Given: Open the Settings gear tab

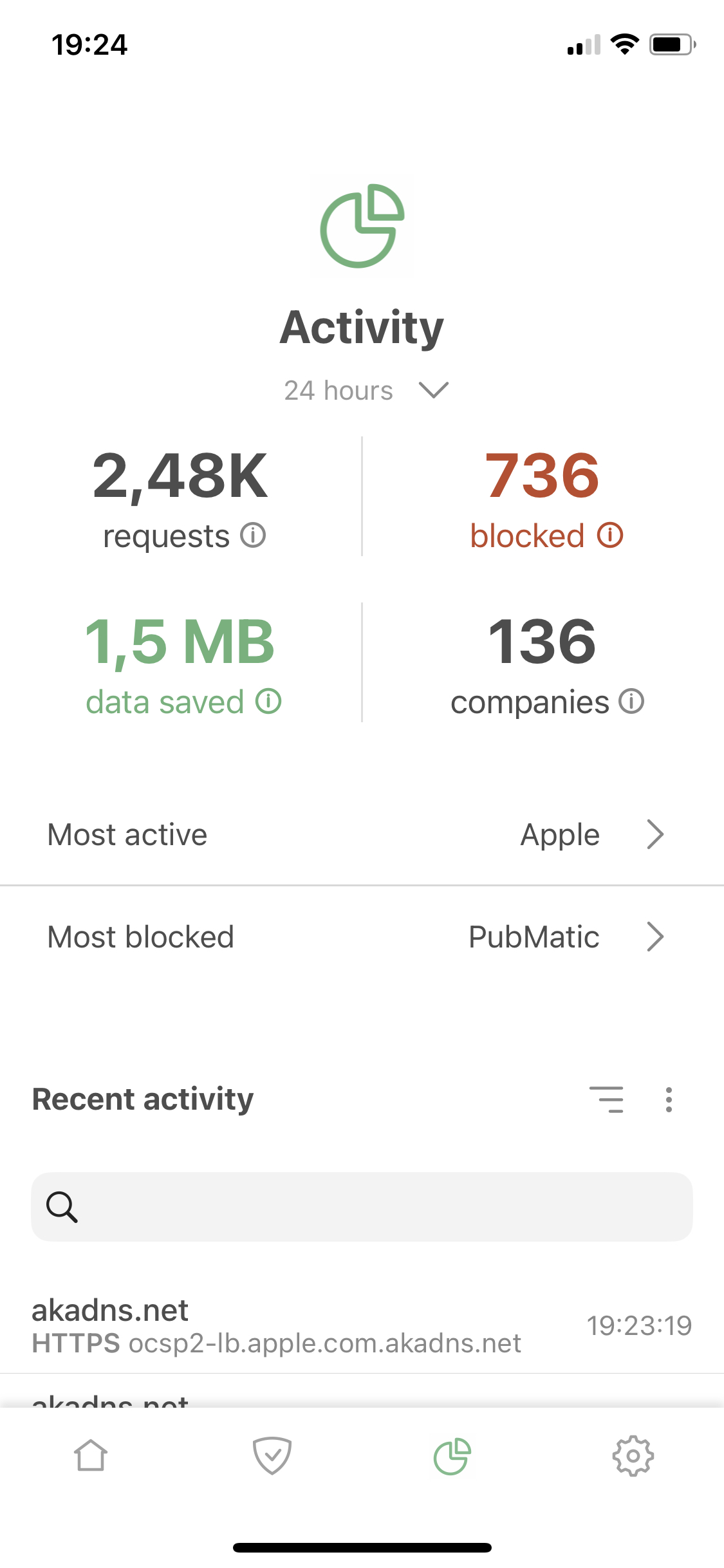Looking at the screenshot, I should coord(633,1456).
